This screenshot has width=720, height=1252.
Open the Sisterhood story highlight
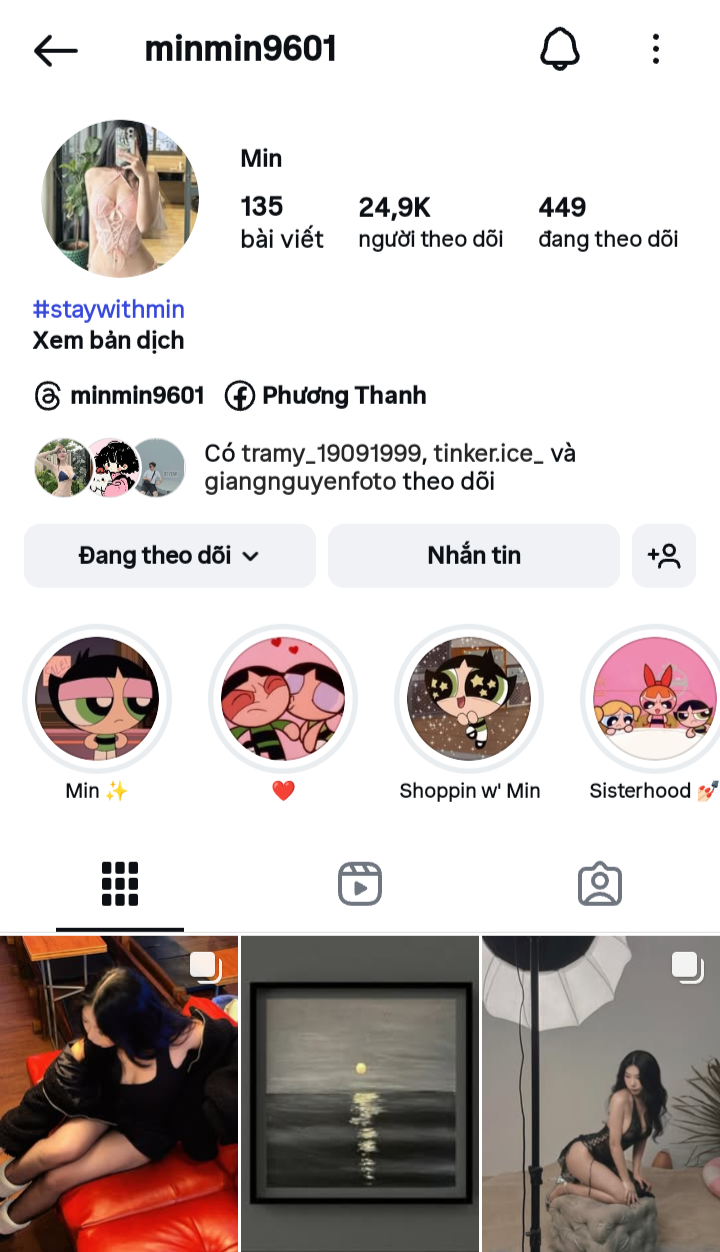(x=653, y=698)
